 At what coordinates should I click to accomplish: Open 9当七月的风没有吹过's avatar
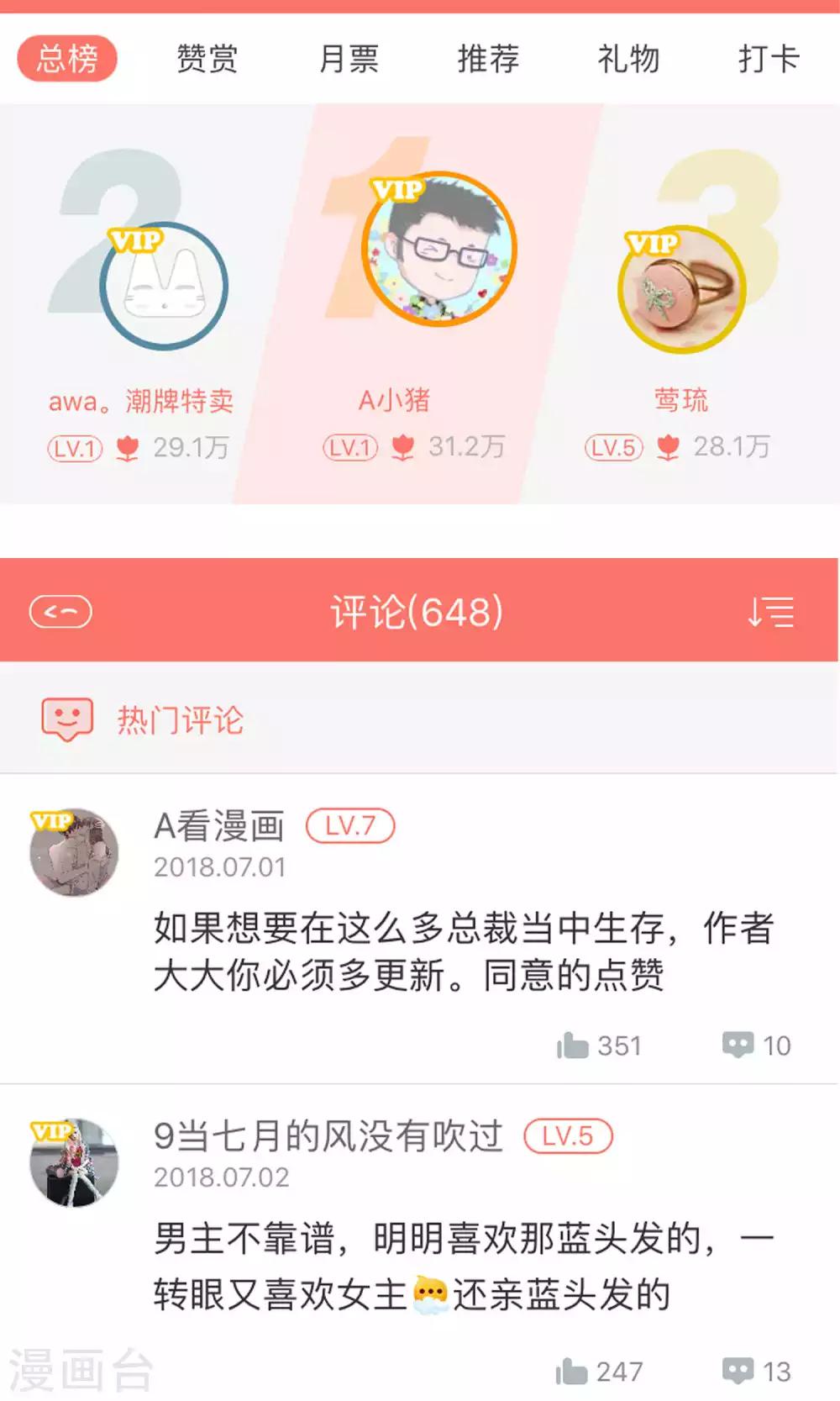click(74, 1162)
